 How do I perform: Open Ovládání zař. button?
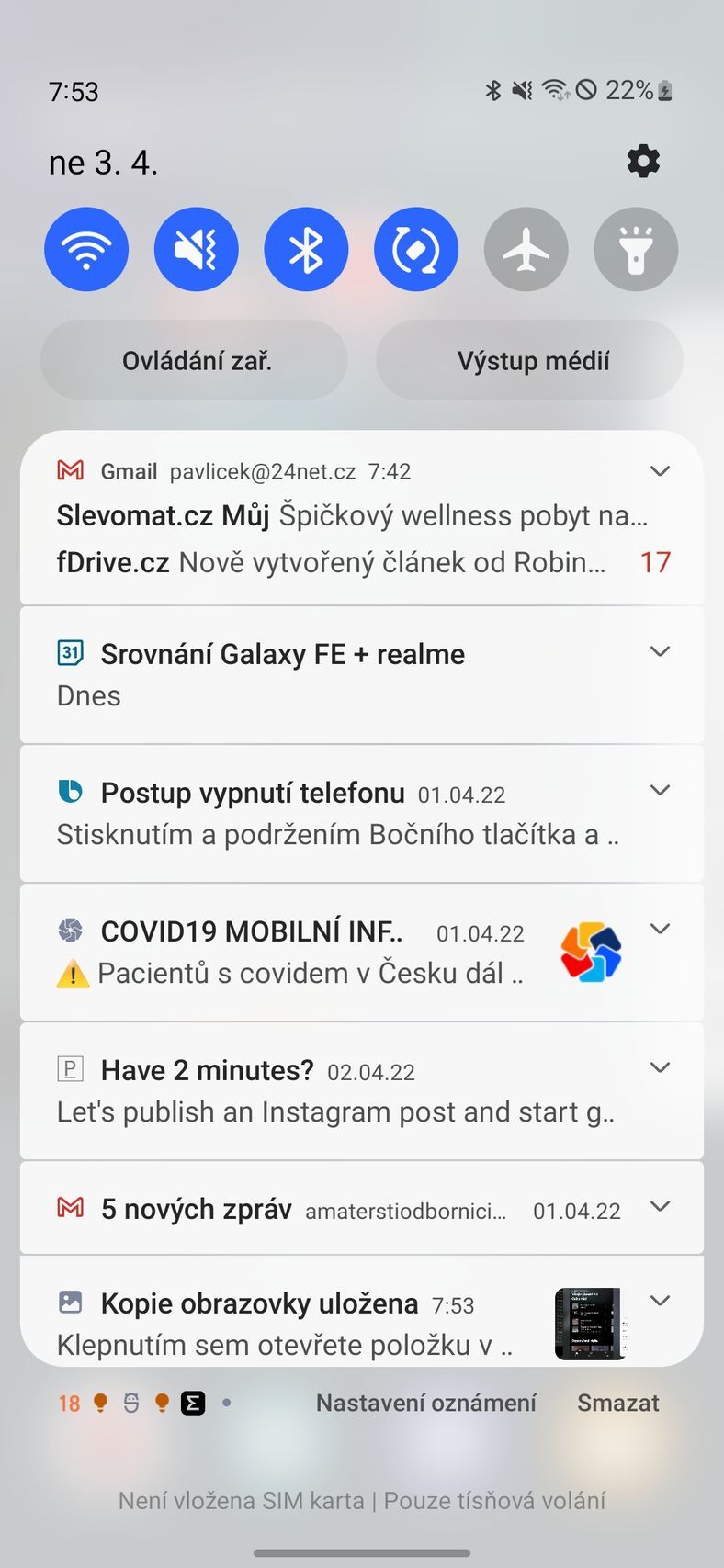pyautogui.click(x=195, y=360)
